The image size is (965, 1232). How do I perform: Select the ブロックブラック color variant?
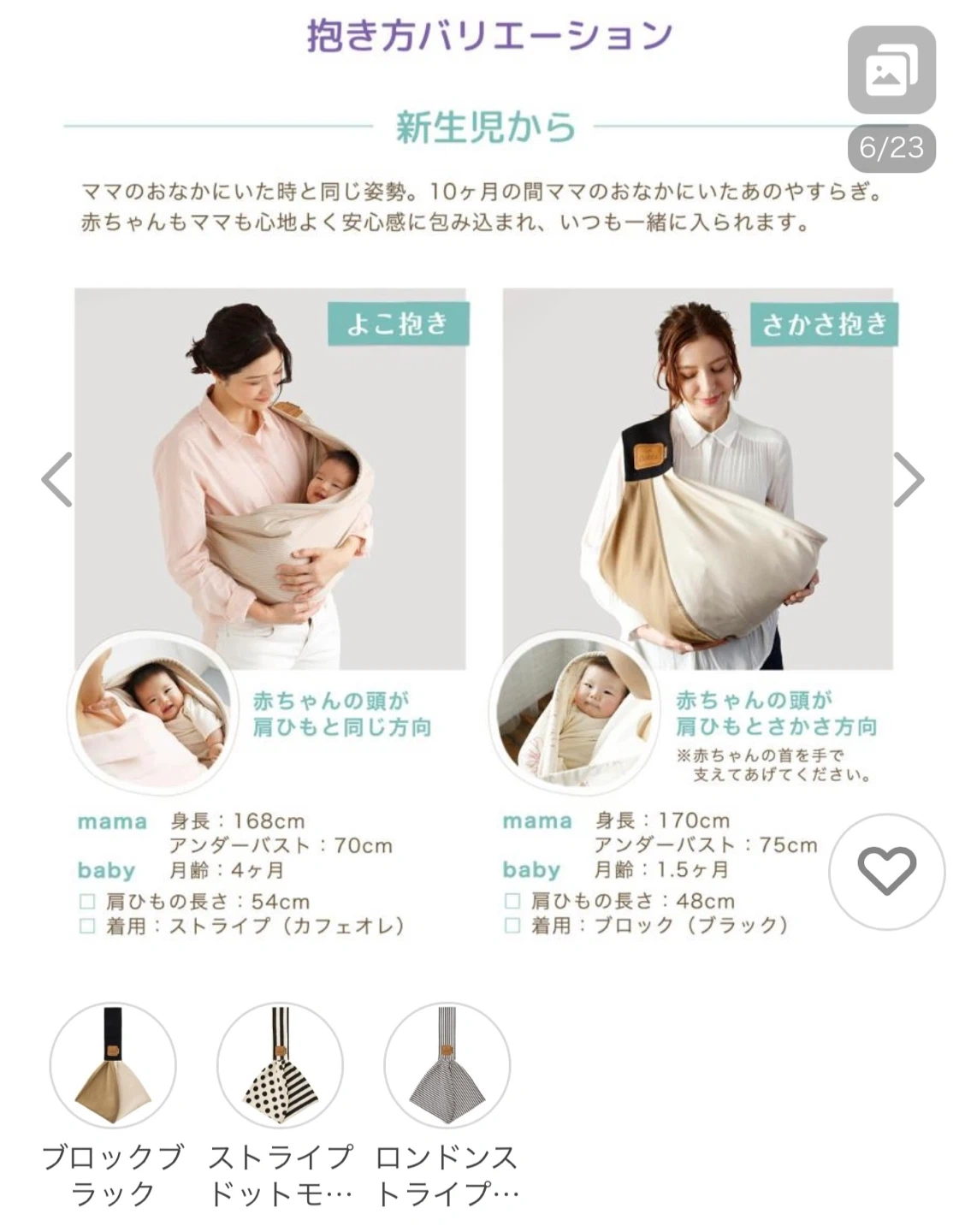point(113,1066)
